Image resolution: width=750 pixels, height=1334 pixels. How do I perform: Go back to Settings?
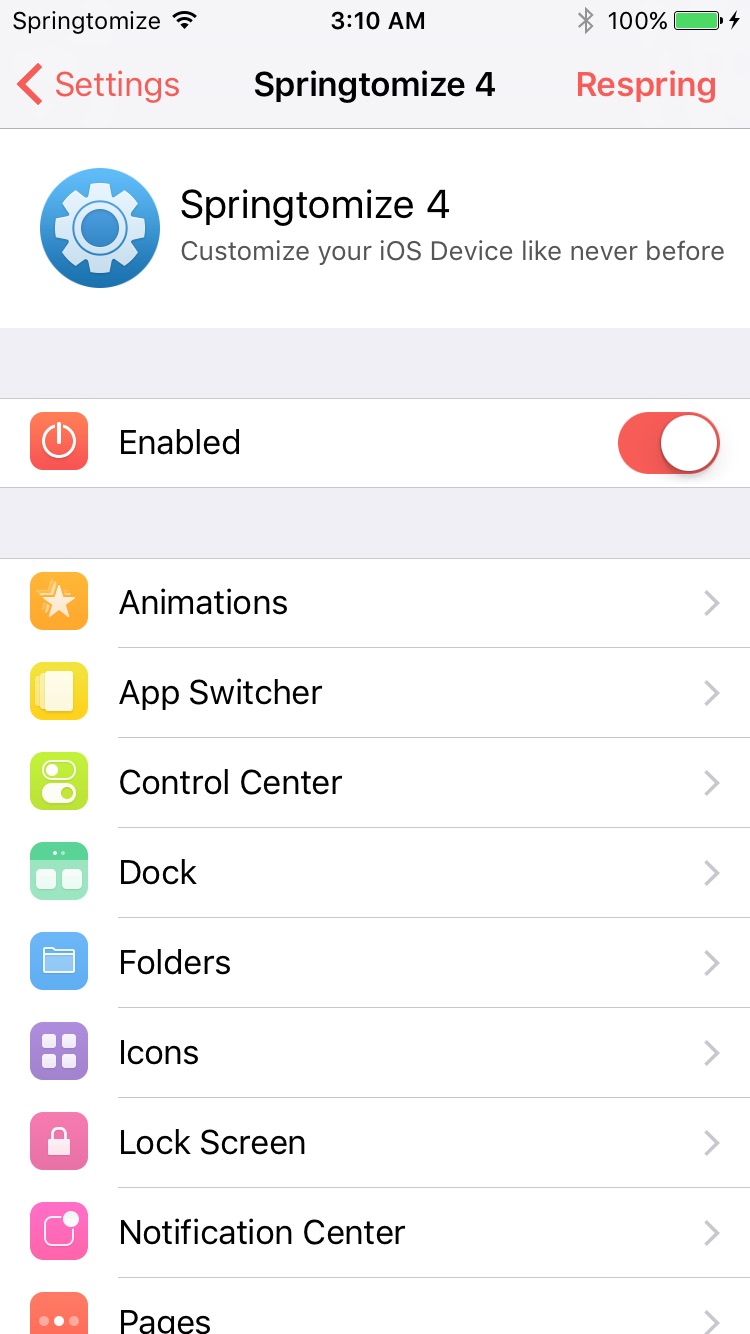click(x=98, y=85)
